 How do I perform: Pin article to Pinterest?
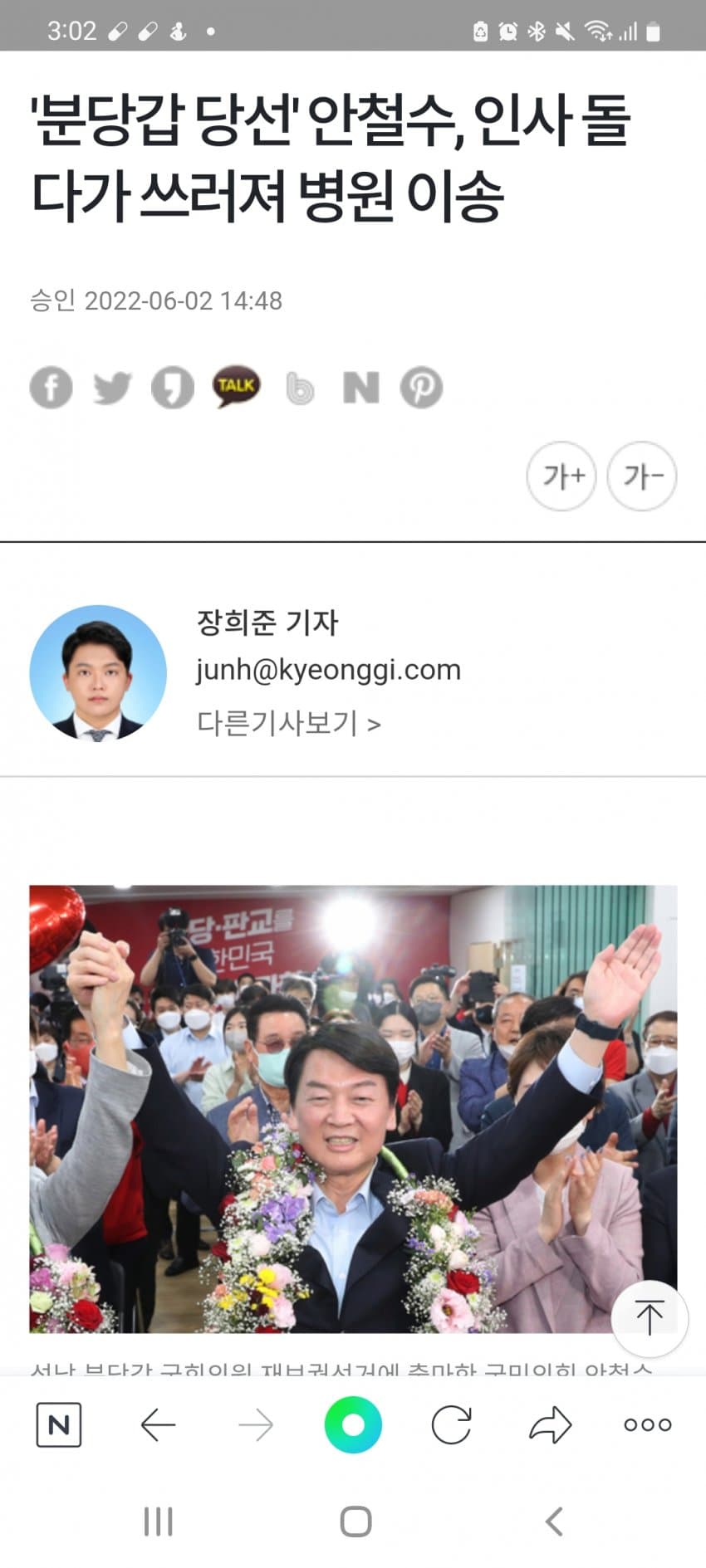pos(422,388)
